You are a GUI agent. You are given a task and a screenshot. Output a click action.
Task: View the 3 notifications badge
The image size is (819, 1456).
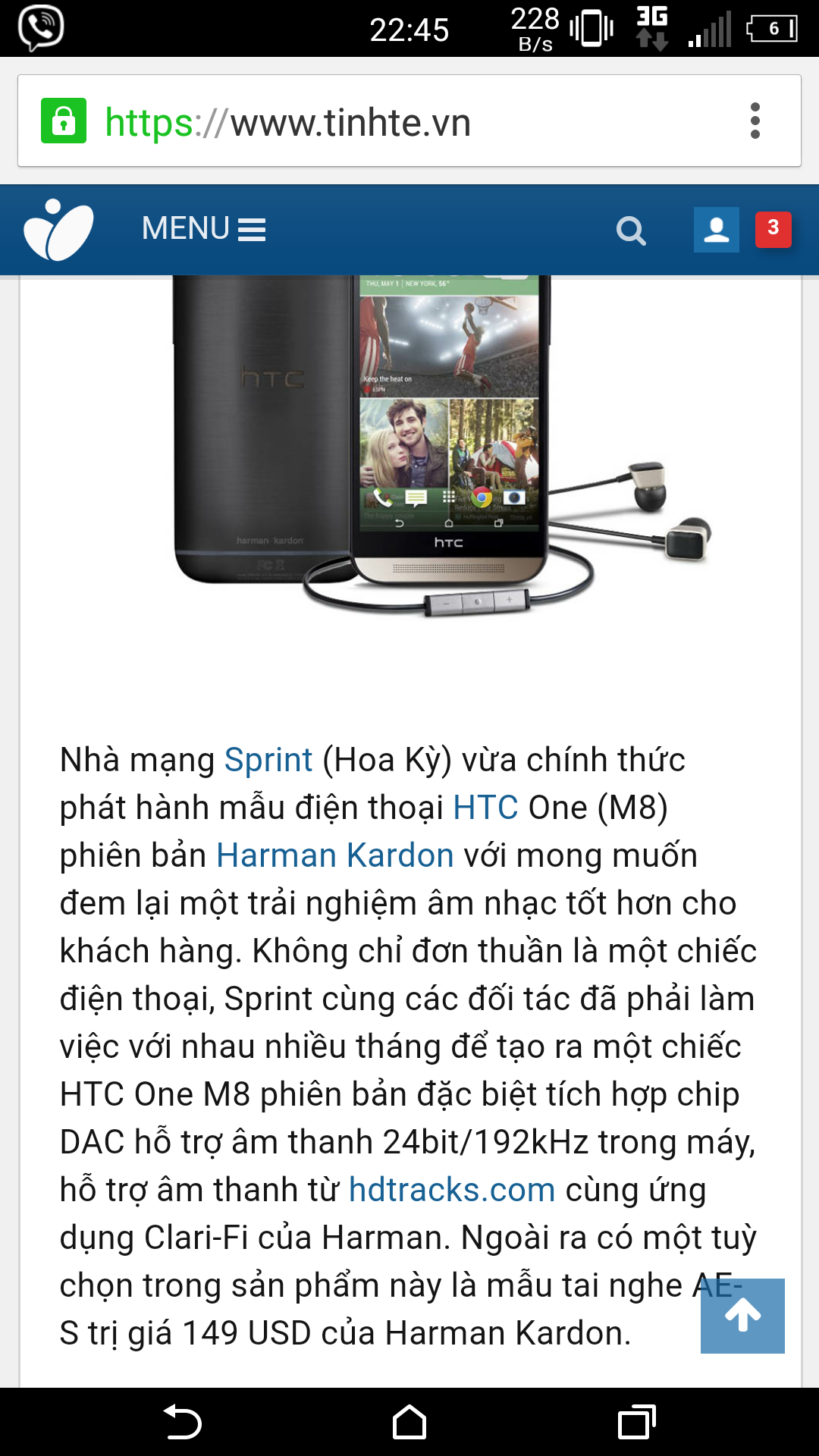(x=773, y=229)
